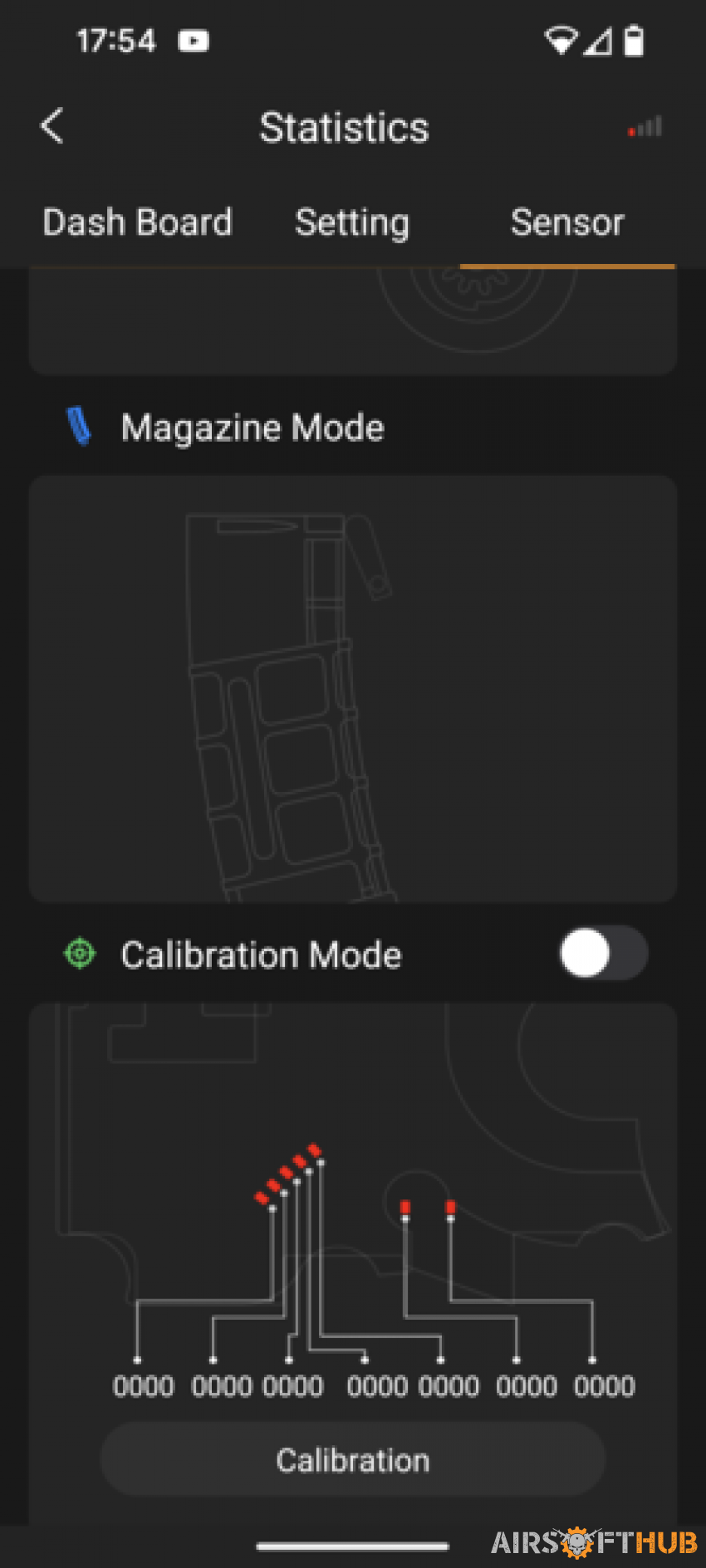Toggle the Calibration Mode switch

point(603,954)
